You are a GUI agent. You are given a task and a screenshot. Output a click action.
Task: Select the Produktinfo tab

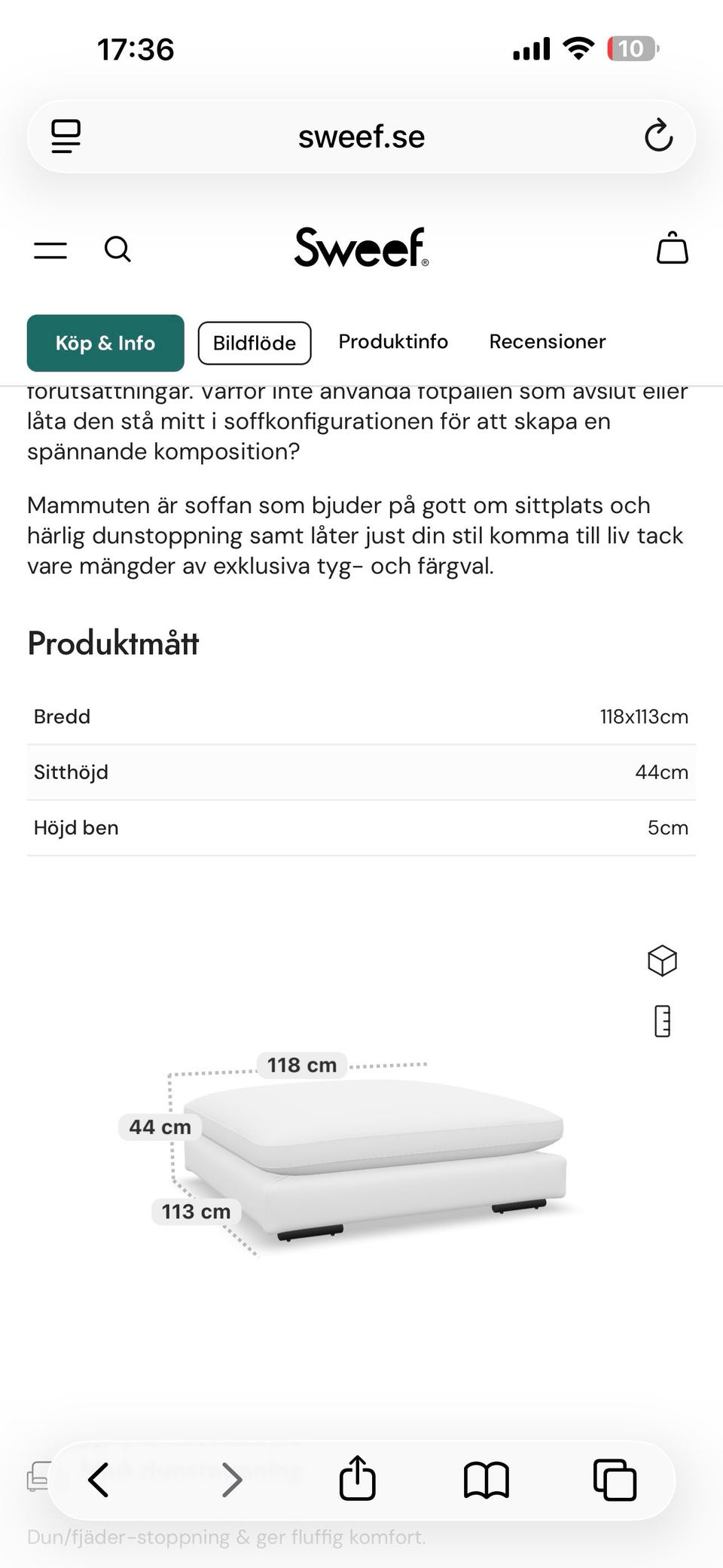(393, 341)
